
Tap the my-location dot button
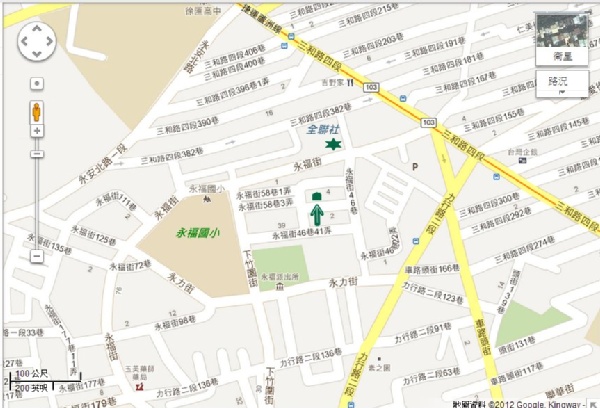tap(37, 83)
